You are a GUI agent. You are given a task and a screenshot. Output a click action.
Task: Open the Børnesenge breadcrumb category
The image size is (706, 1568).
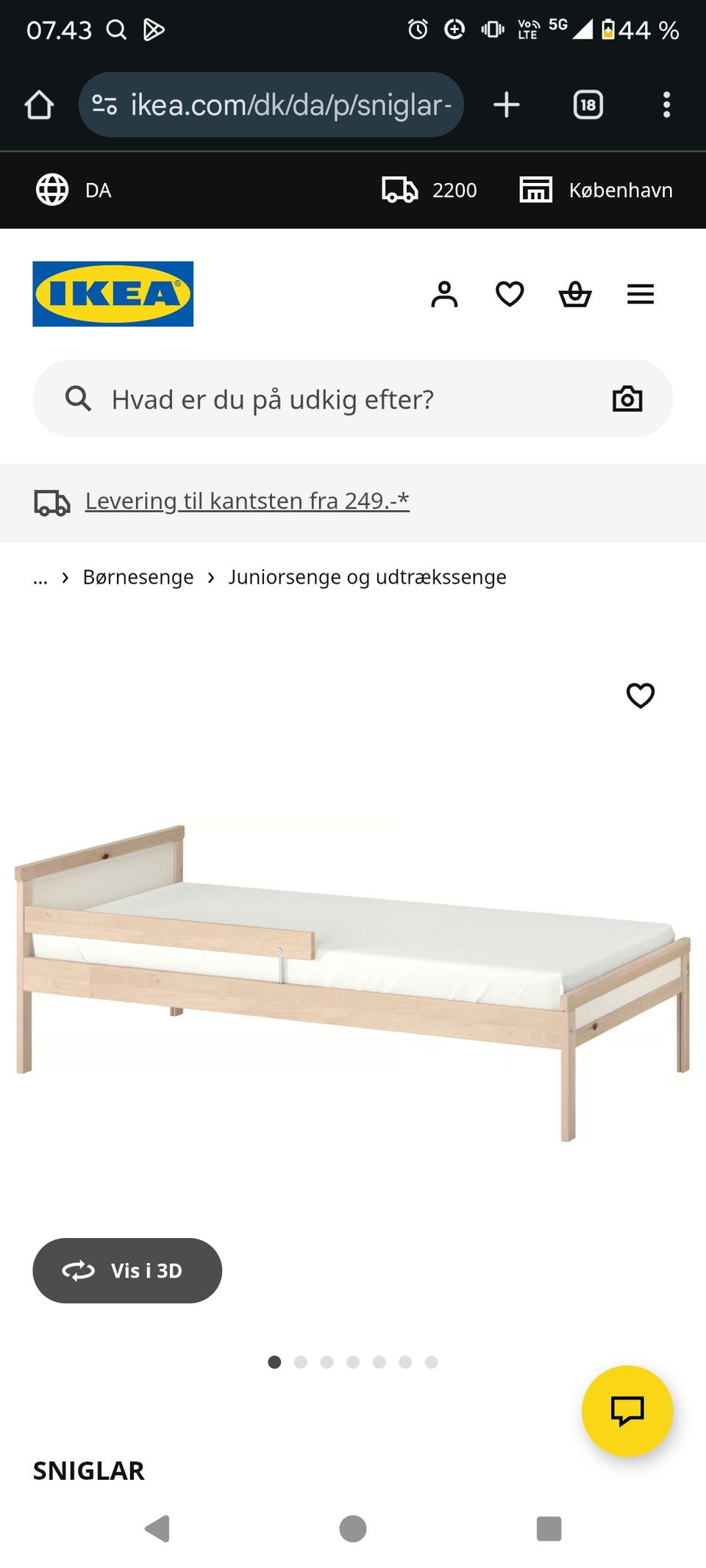point(138,577)
